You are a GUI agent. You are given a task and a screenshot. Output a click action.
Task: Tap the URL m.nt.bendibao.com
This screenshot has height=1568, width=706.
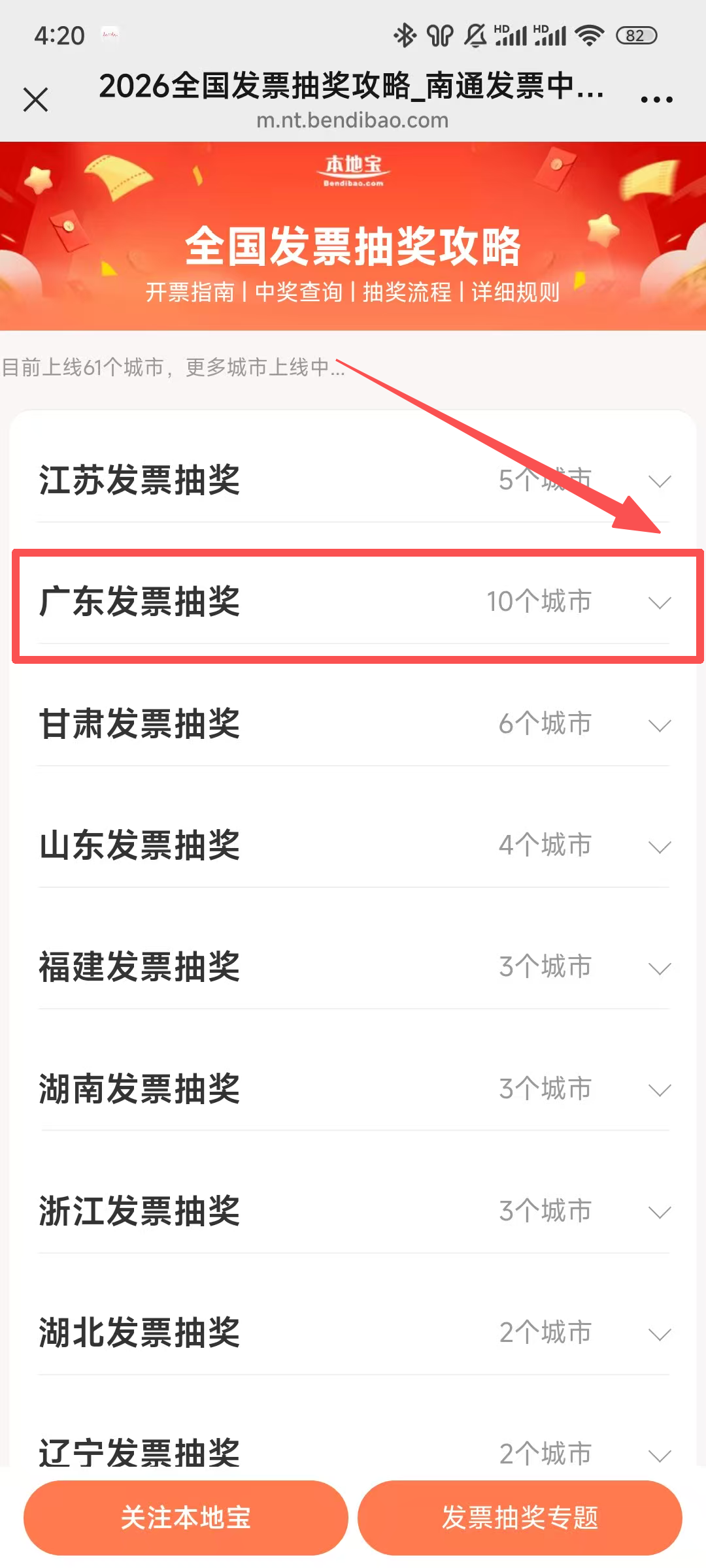tap(353, 120)
